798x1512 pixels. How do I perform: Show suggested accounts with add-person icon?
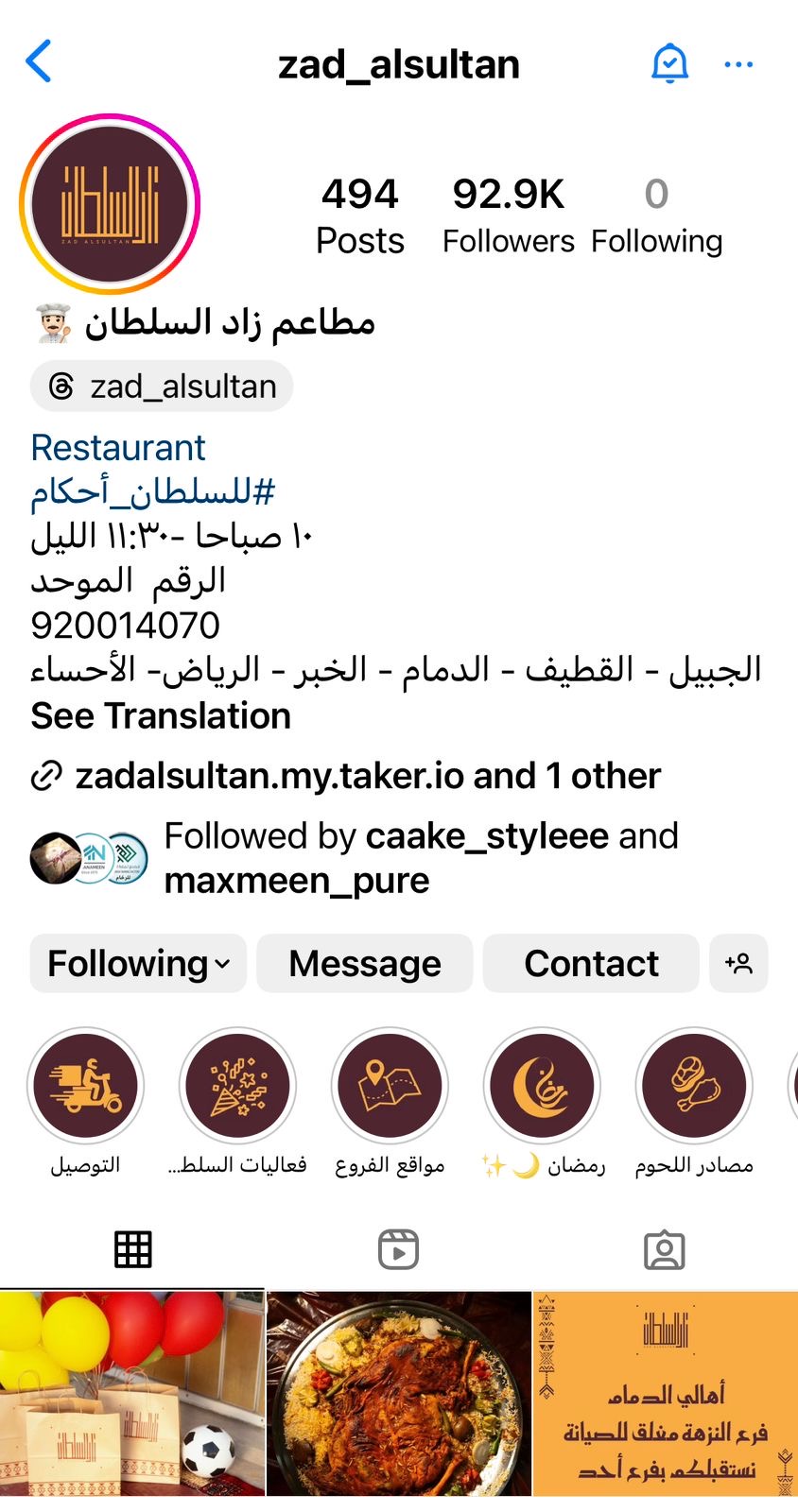click(x=738, y=964)
